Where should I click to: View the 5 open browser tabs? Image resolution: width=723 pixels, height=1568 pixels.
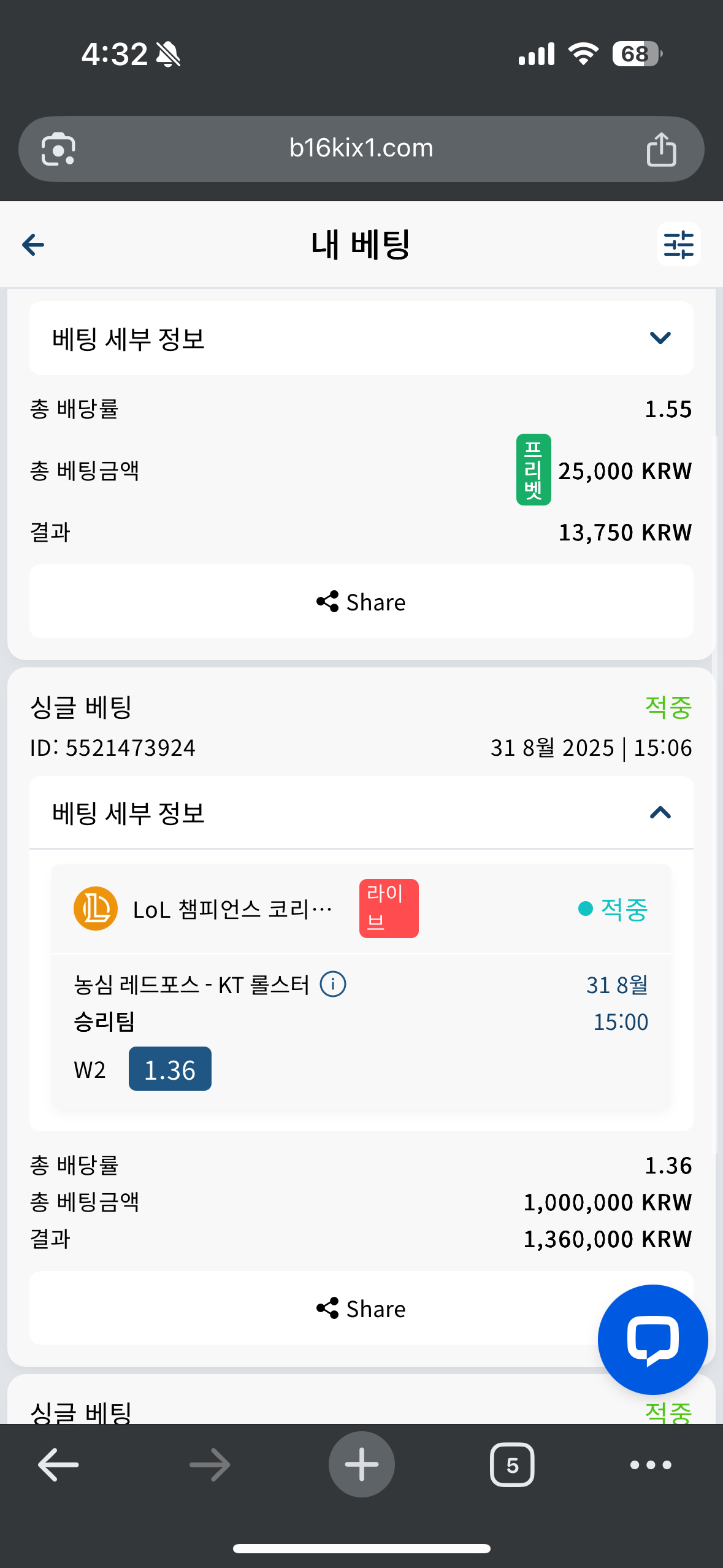tap(512, 1465)
